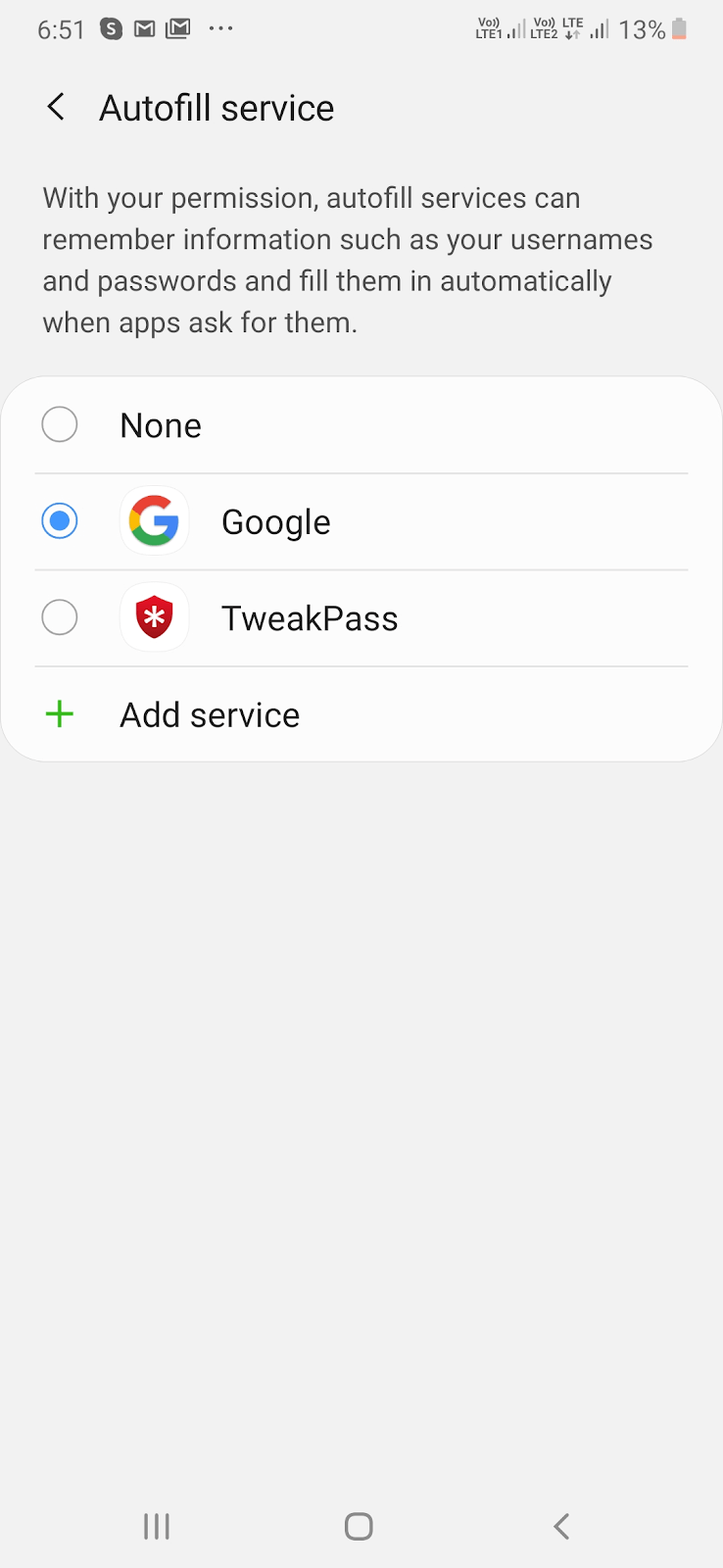Open the Recents button in navigation bar
Image resolution: width=723 pixels, height=1568 pixels.
pyautogui.click(x=156, y=1526)
